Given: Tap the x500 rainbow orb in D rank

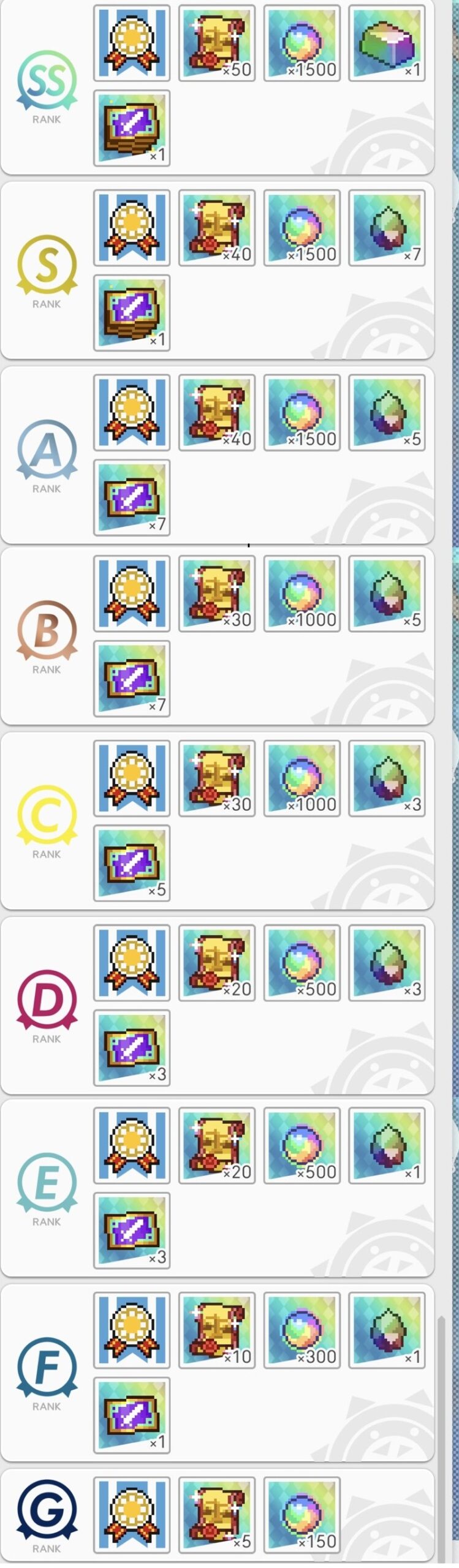Looking at the screenshot, I should pyautogui.click(x=302, y=962).
